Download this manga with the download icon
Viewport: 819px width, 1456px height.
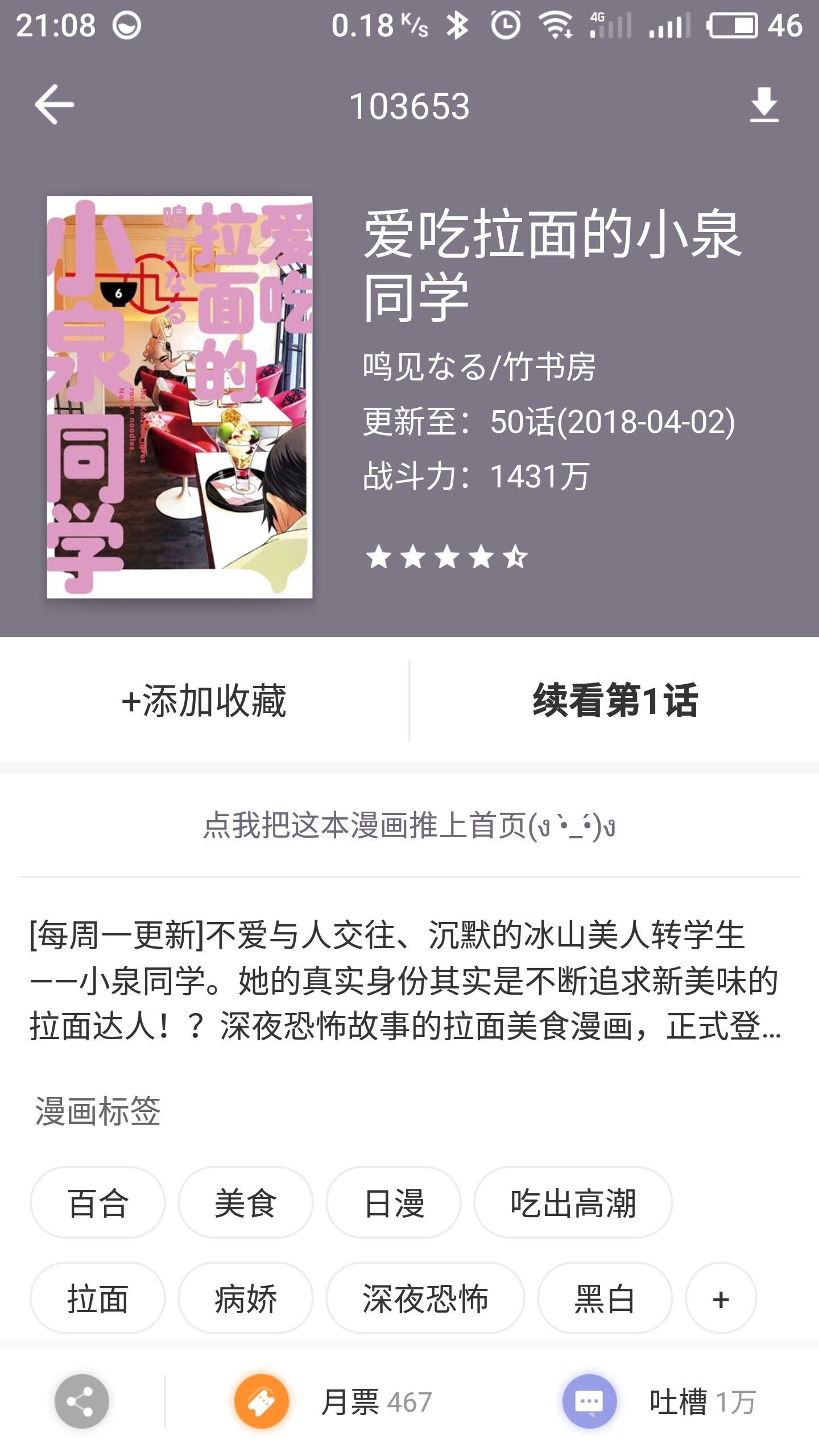coord(764,105)
